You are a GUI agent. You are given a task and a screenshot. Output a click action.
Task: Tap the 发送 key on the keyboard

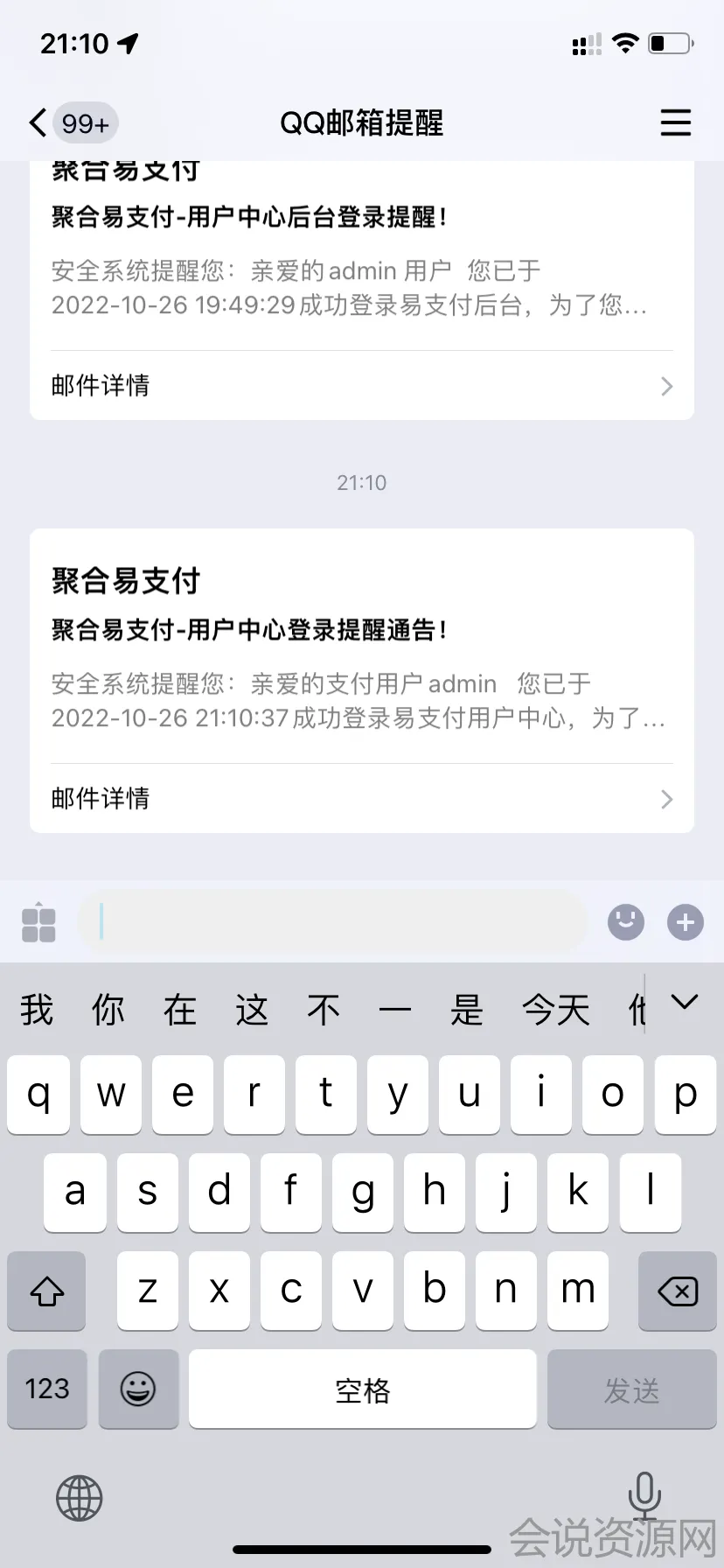point(631,1389)
